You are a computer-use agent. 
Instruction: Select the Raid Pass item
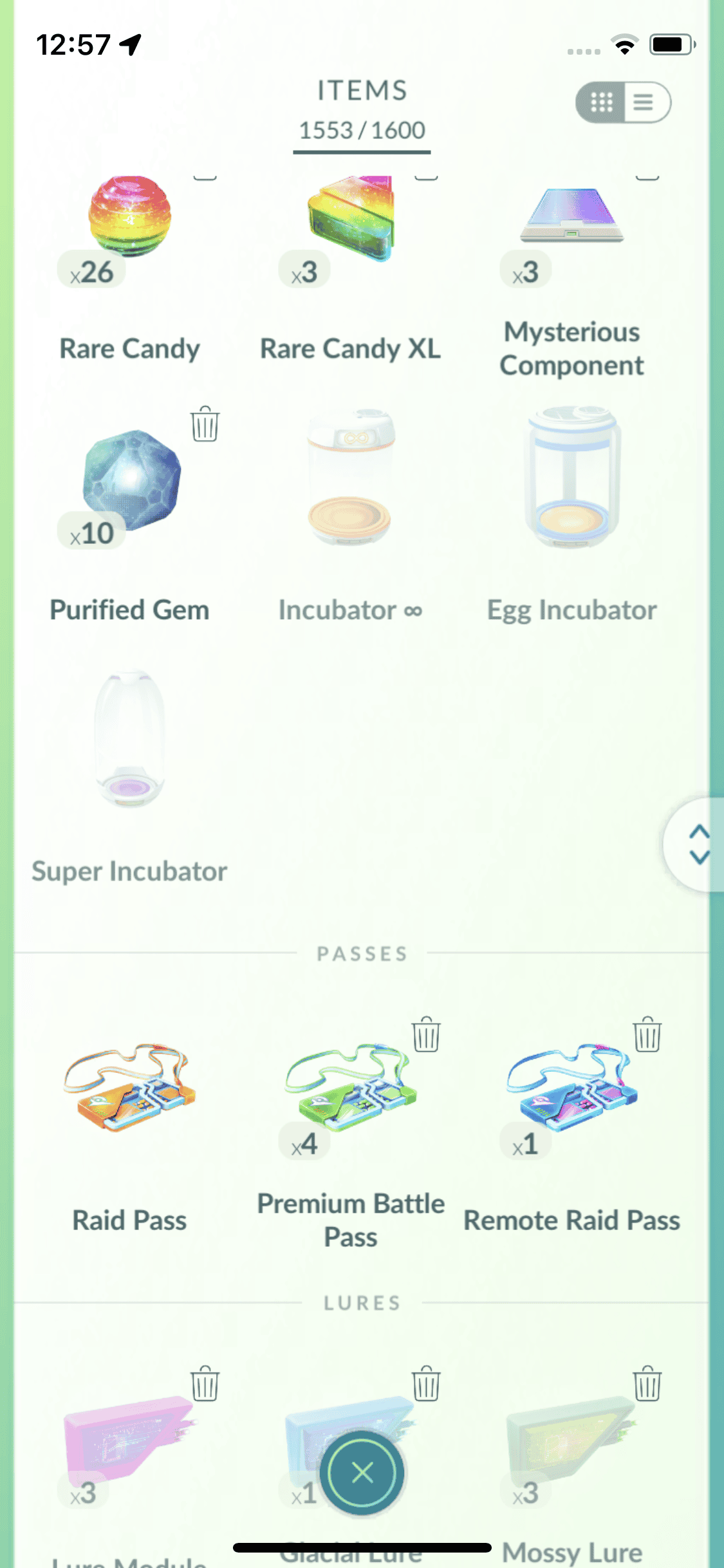(129, 1089)
